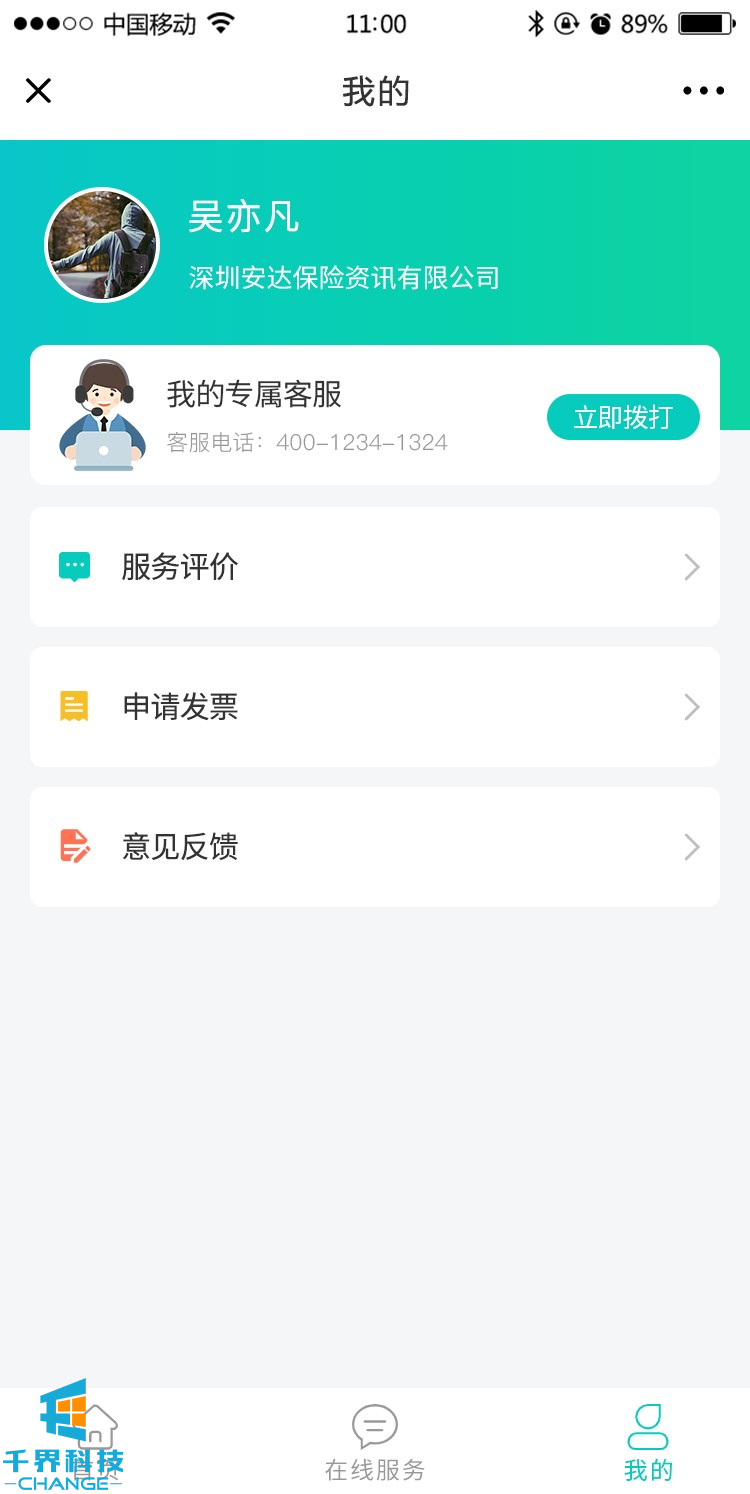Close the mini program with the X
750x1494 pixels.
(38, 91)
